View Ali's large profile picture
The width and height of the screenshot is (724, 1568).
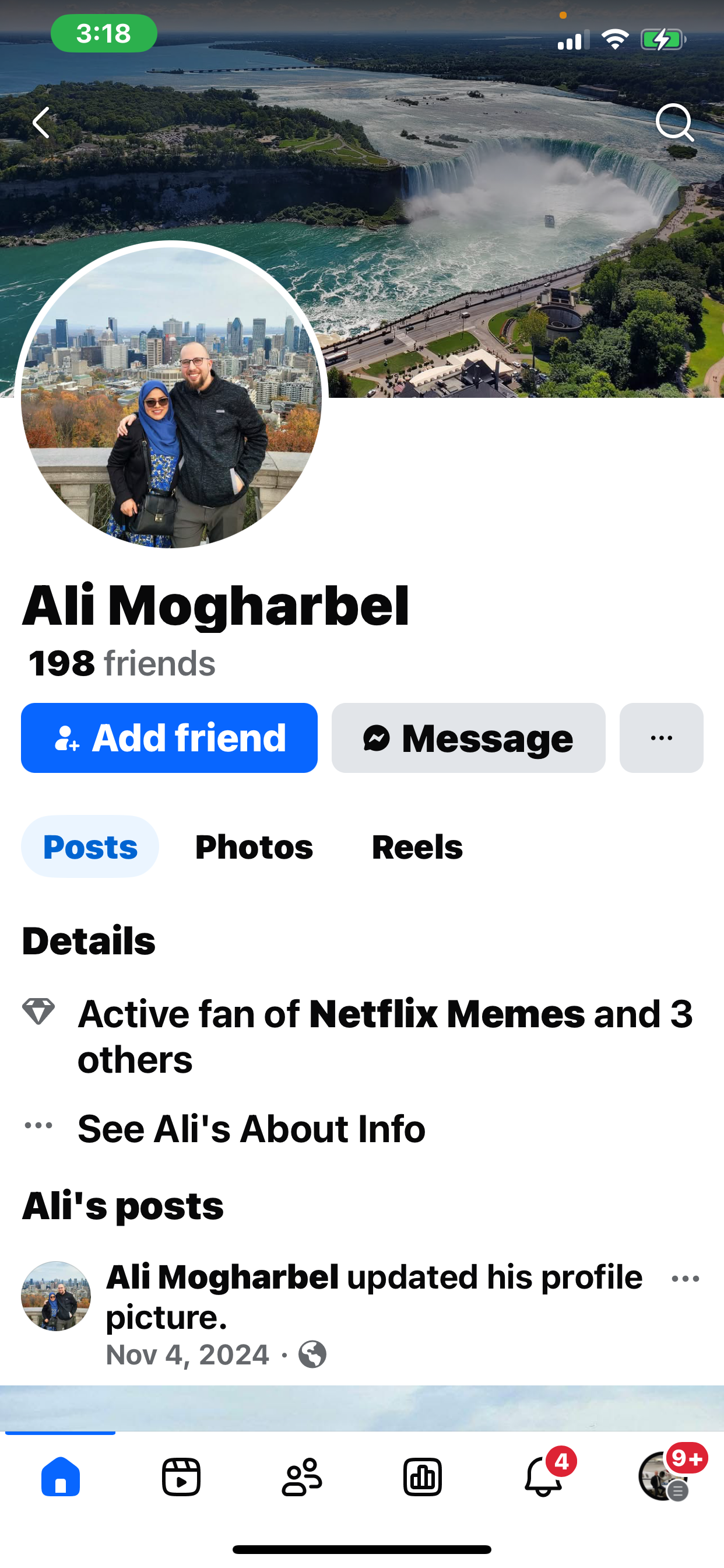pos(171,396)
